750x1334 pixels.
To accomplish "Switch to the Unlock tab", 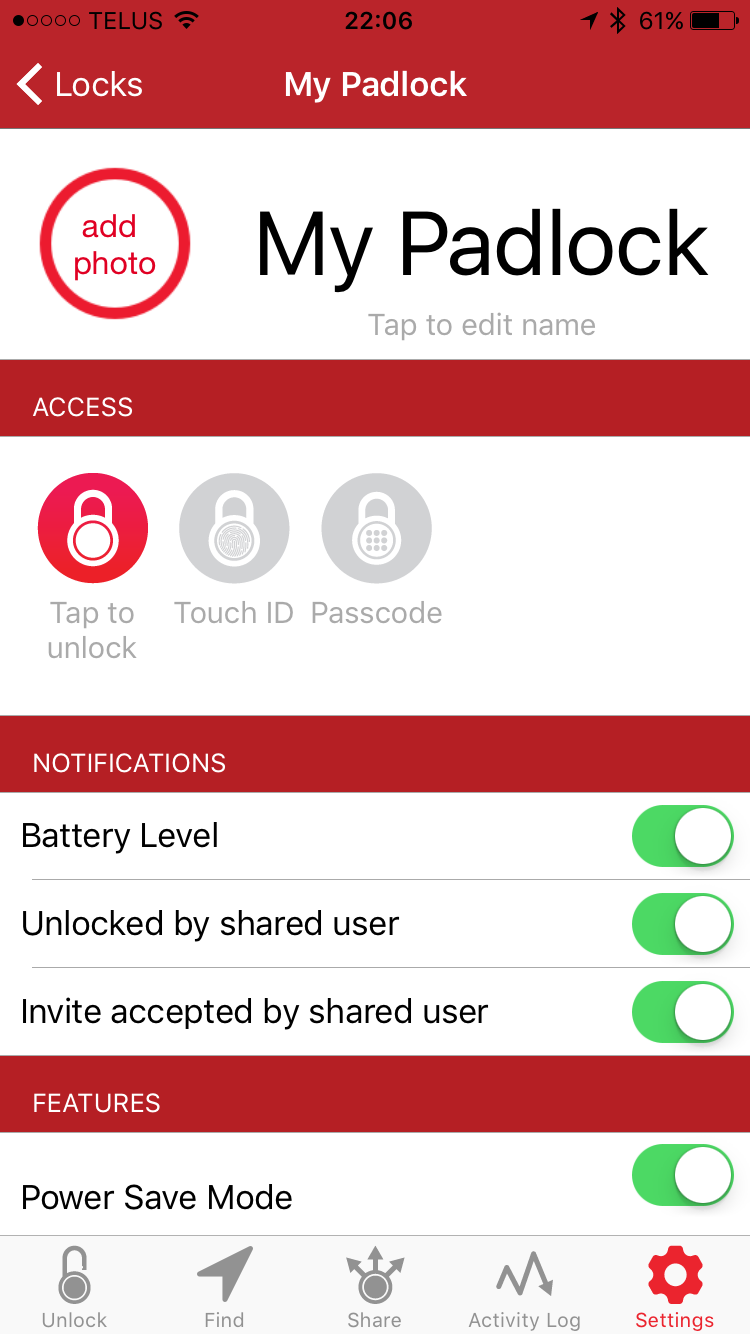I will 74,1288.
